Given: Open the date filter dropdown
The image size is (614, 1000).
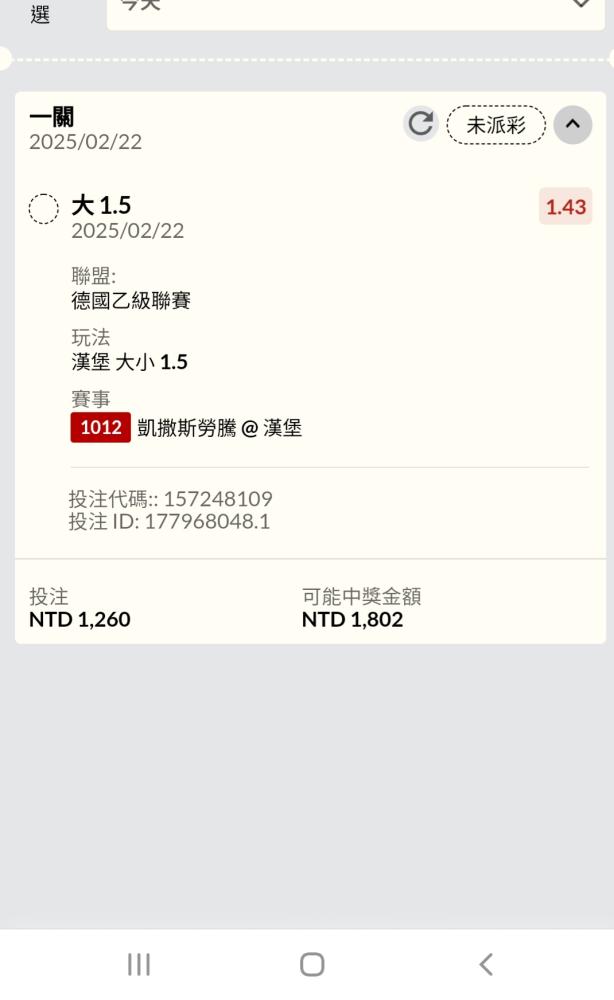Looking at the screenshot, I should 355,13.
